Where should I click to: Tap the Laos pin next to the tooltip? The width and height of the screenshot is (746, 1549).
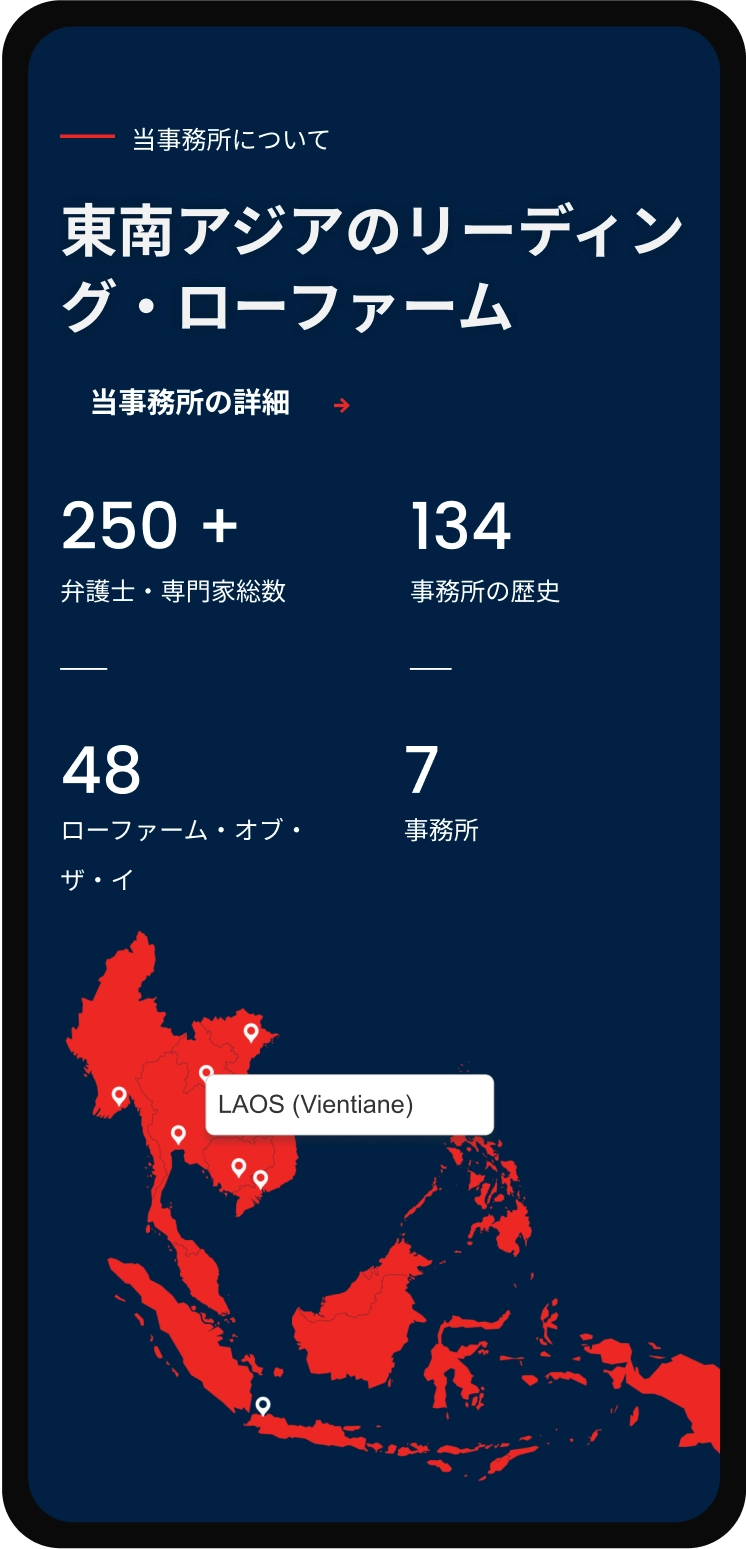pos(206,1073)
